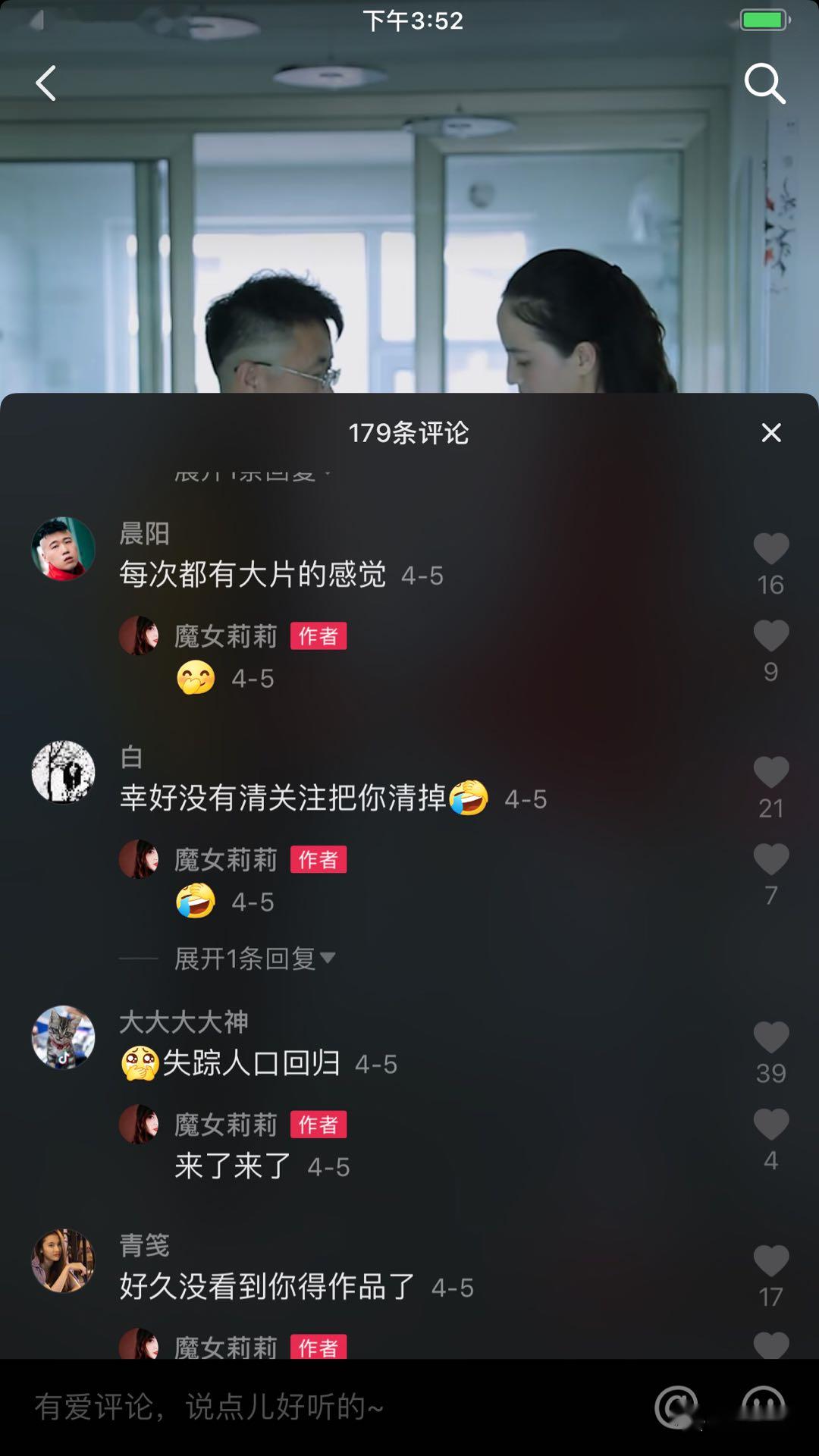The image size is (819, 1456).
Task: Open 青笺's profile avatar
Action: (x=63, y=1261)
